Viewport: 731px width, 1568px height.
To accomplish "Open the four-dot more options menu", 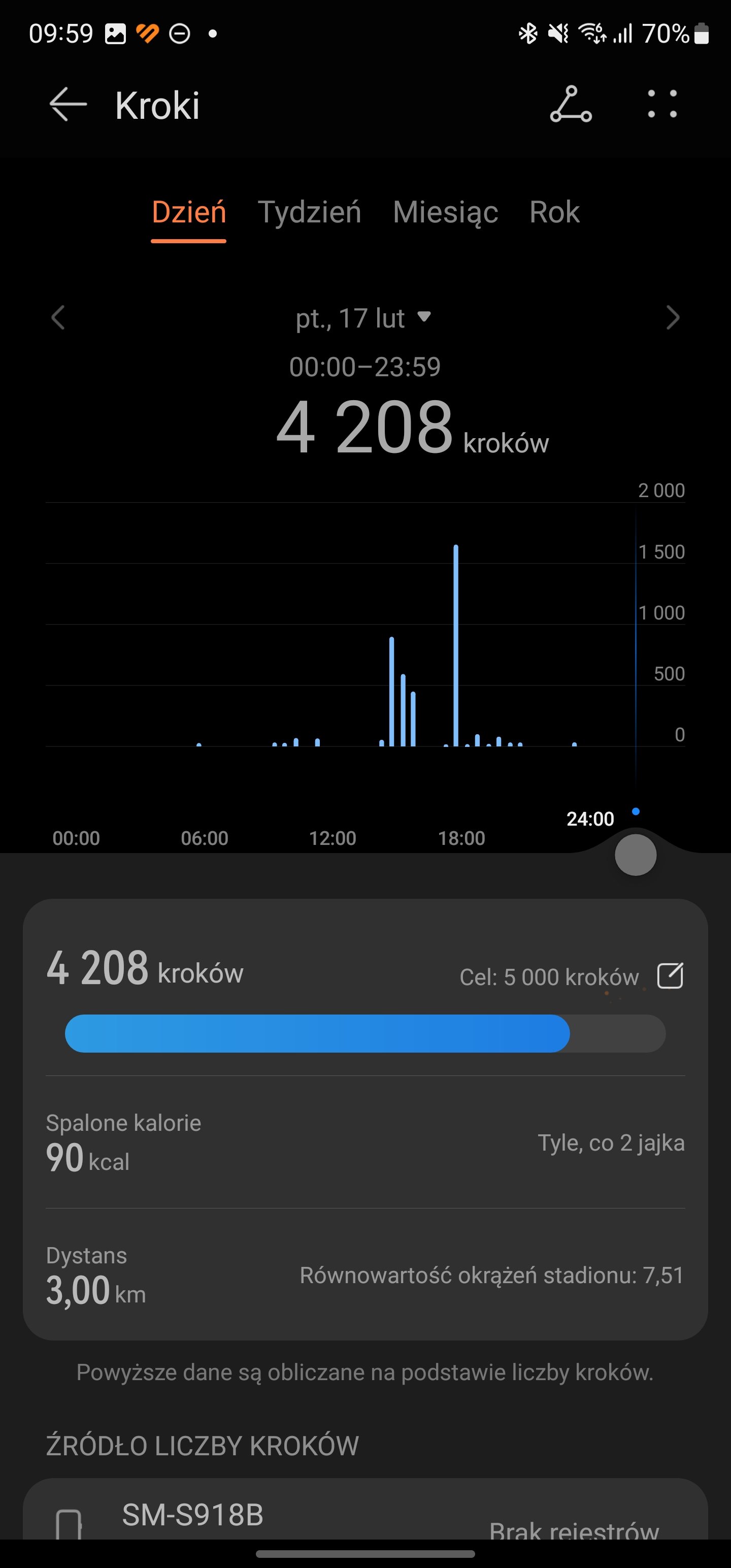I will click(x=662, y=104).
